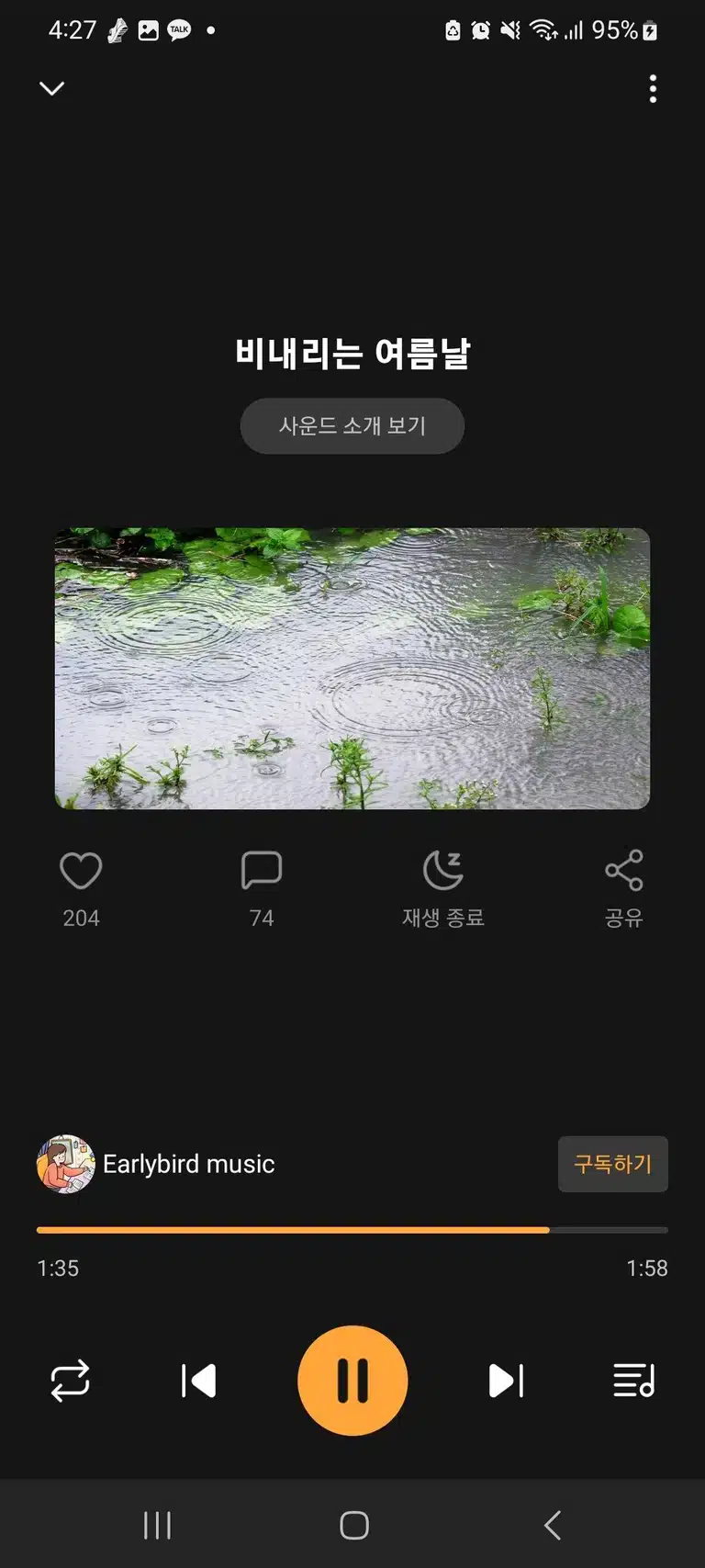Viewport: 705px width, 1568px height.
Task: Tap the 사운드 소개 보기 button
Action: tap(352, 425)
